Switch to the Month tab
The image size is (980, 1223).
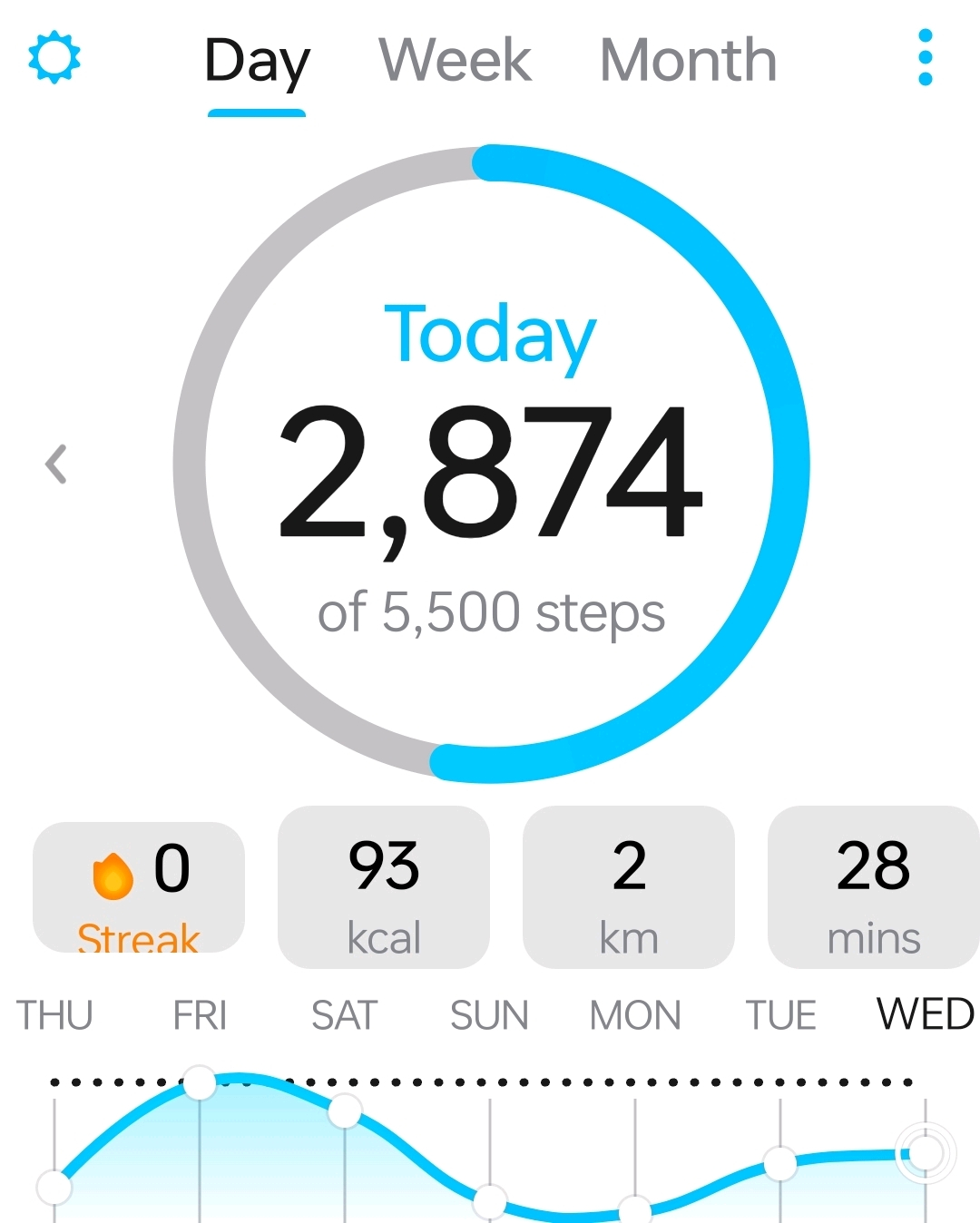tap(688, 61)
